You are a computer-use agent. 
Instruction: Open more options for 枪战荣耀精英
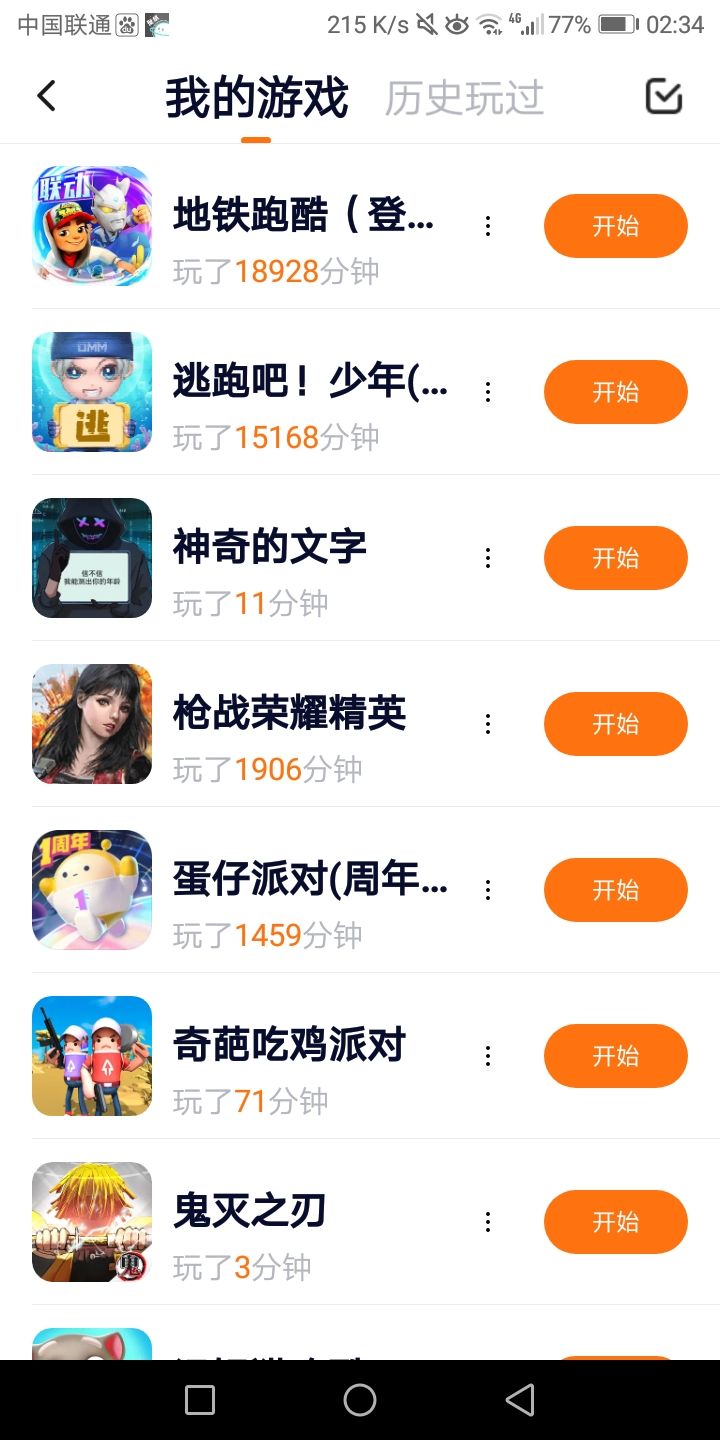click(x=488, y=724)
